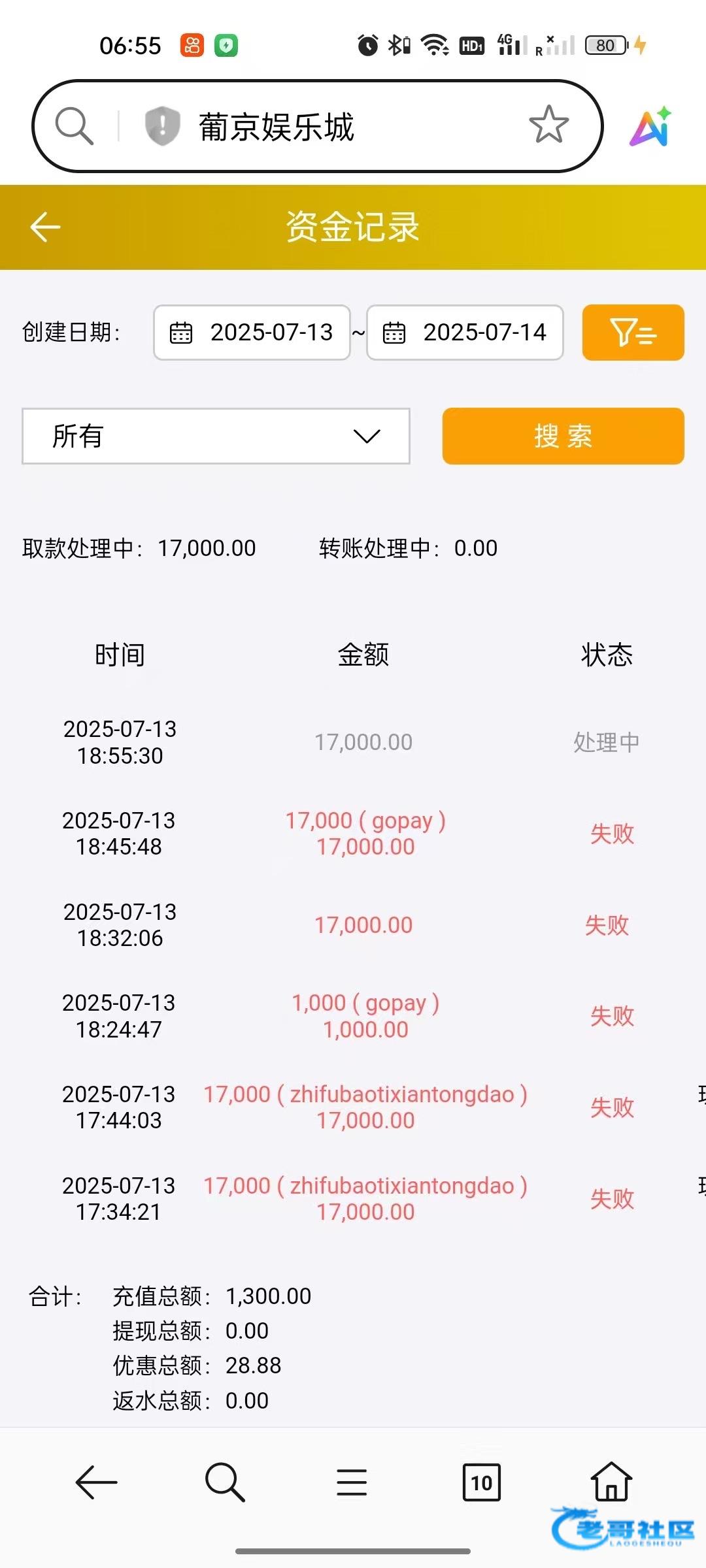Open the browser menu with three lines

point(352,1482)
